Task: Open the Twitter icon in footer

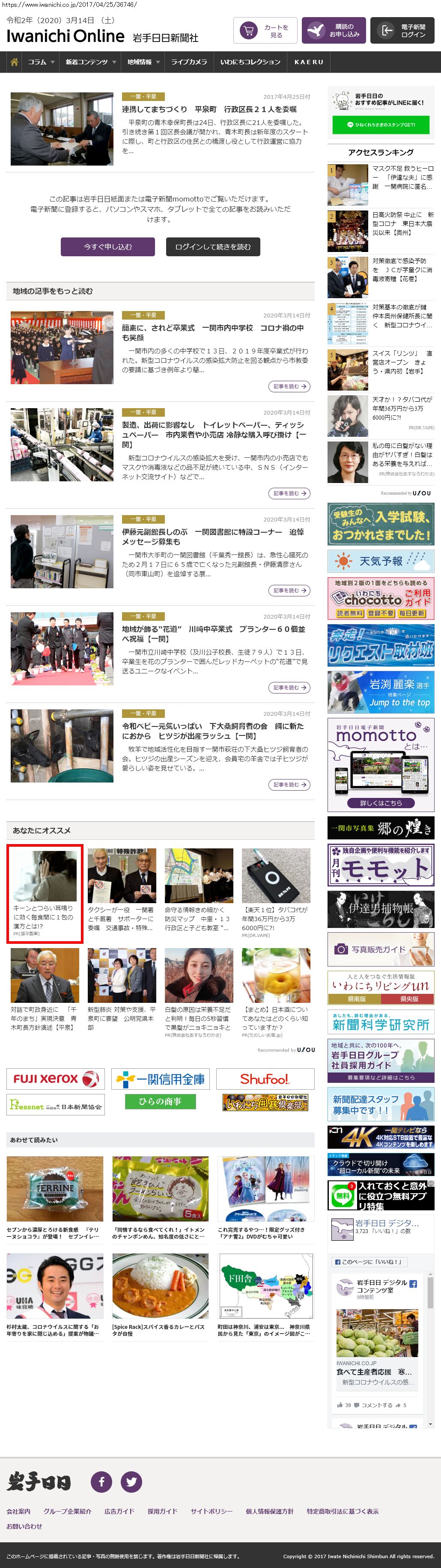Action: (x=131, y=1482)
